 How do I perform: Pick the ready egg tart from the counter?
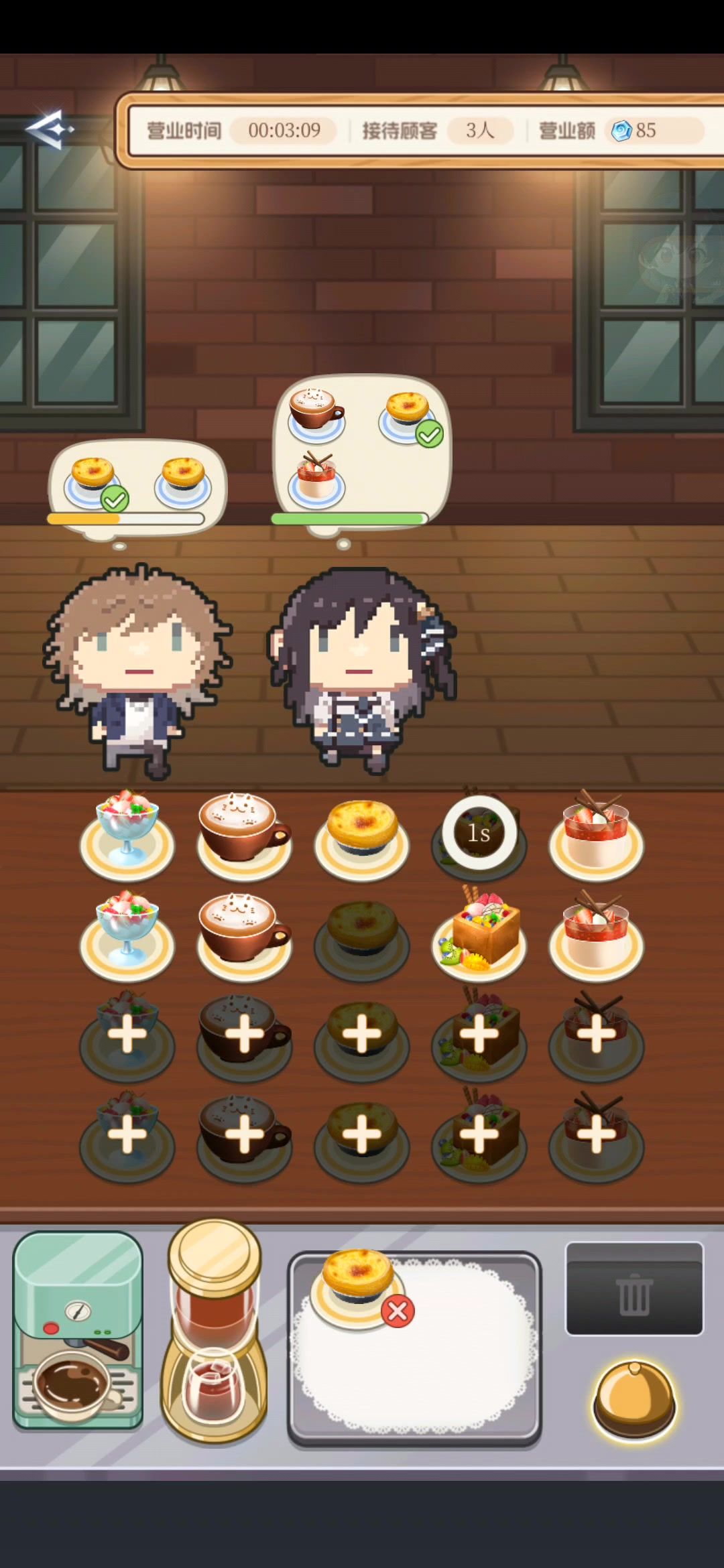(362, 836)
